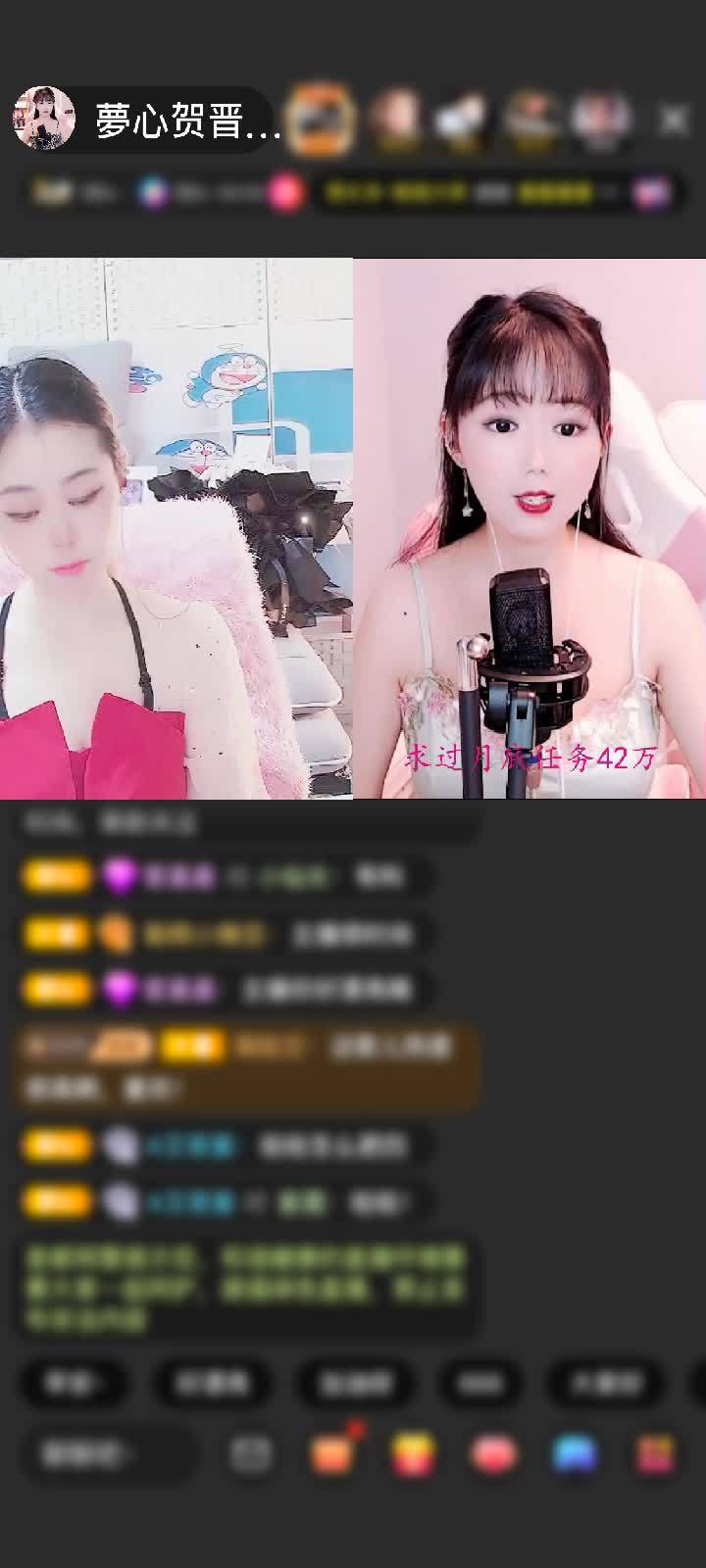
Task: Open the gift icon at bottom right
Action: pos(655,1454)
